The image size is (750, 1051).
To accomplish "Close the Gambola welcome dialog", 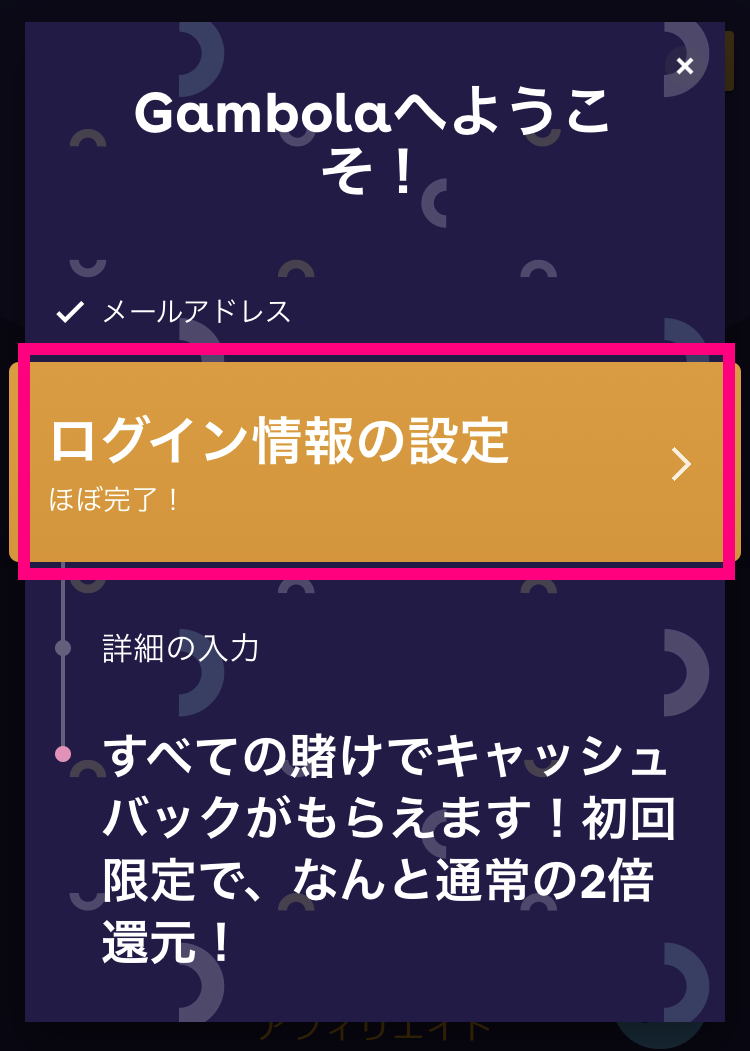I will tap(684, 67).
